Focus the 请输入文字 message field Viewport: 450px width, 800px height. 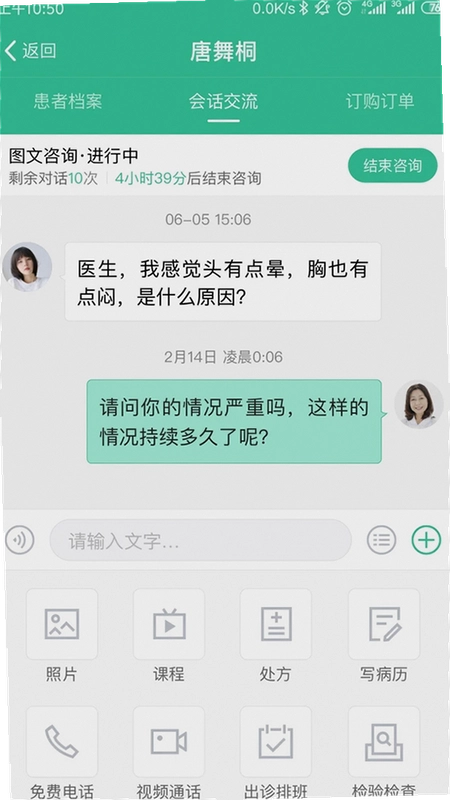coord(201,540)
